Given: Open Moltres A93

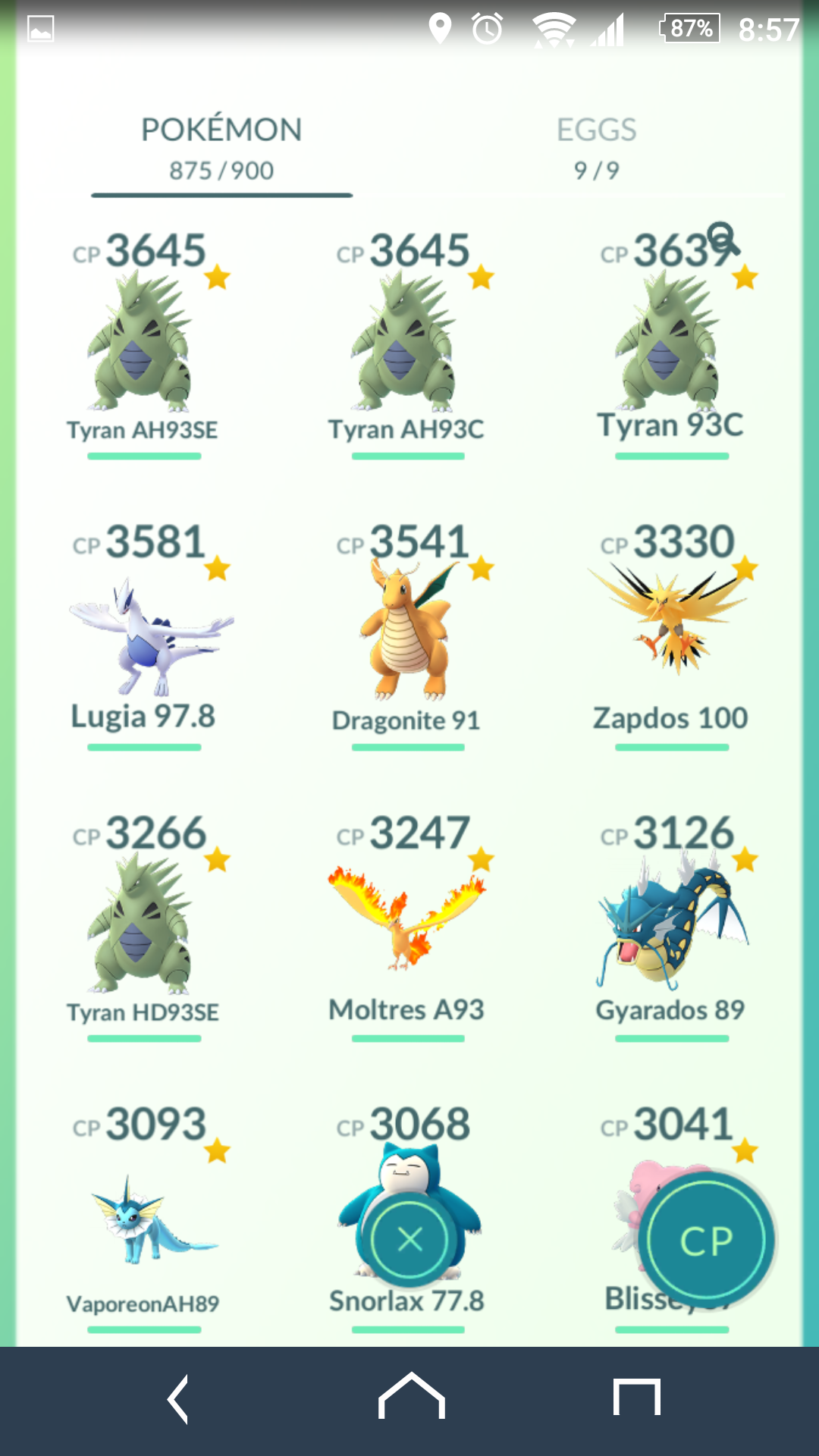Looking at the screenshot, I should pos(407,927).
